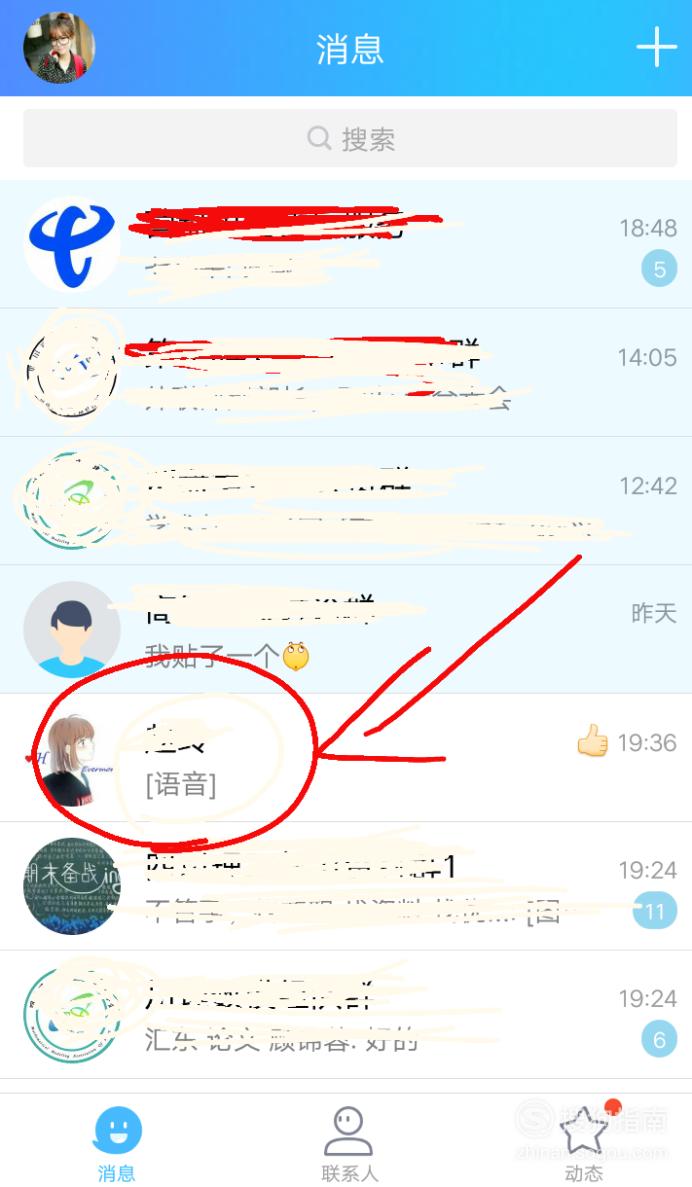Screen dimensions: 692x1187
Task: Open the profile avatar in the header
Action: [59, 48]
